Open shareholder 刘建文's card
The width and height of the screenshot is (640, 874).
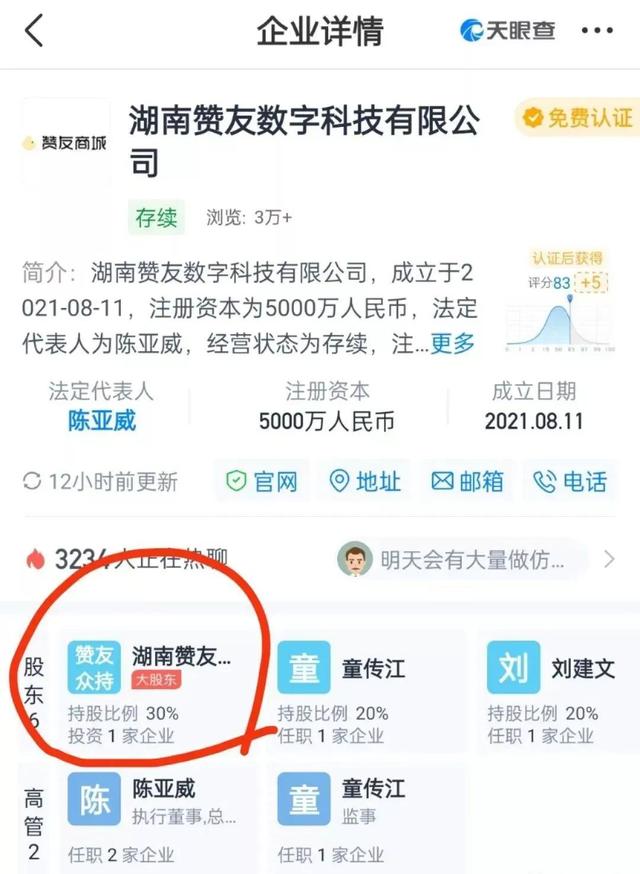click(560, 691)
